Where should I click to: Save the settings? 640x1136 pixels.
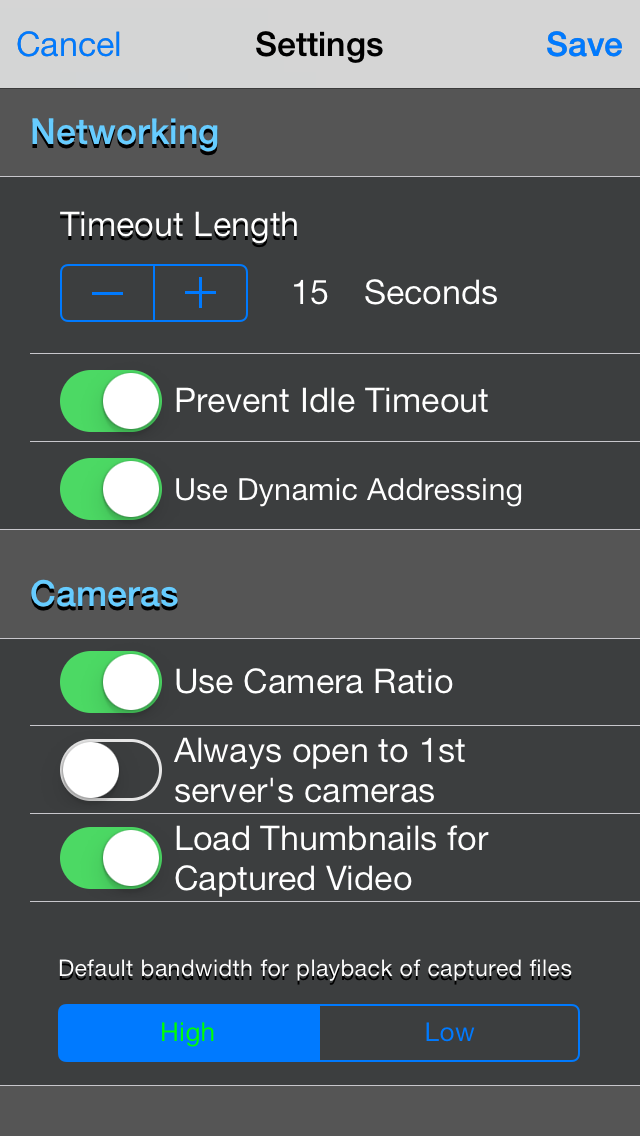point(583,45)
